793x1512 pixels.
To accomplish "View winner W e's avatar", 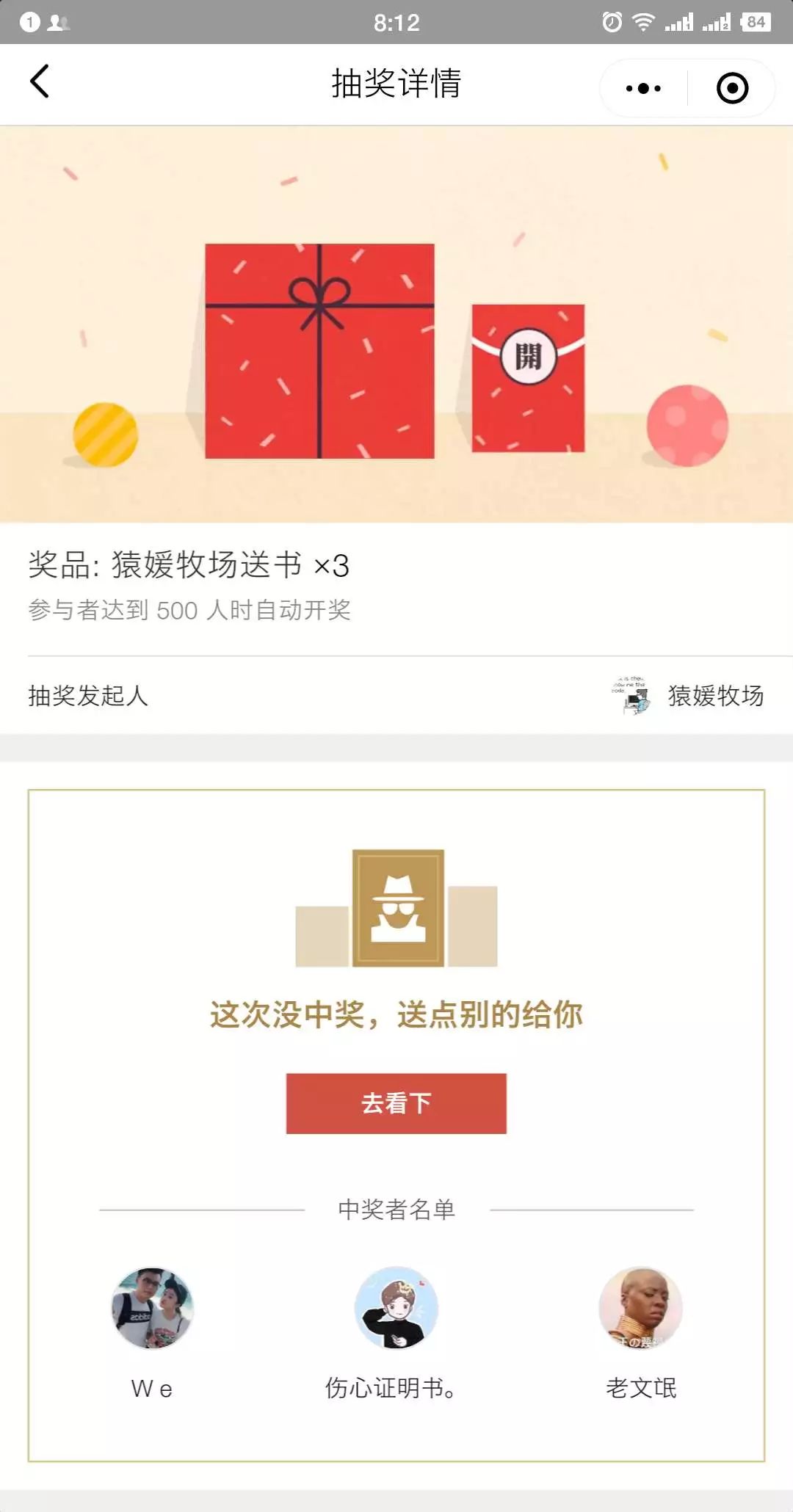I will click(152, 1308).
